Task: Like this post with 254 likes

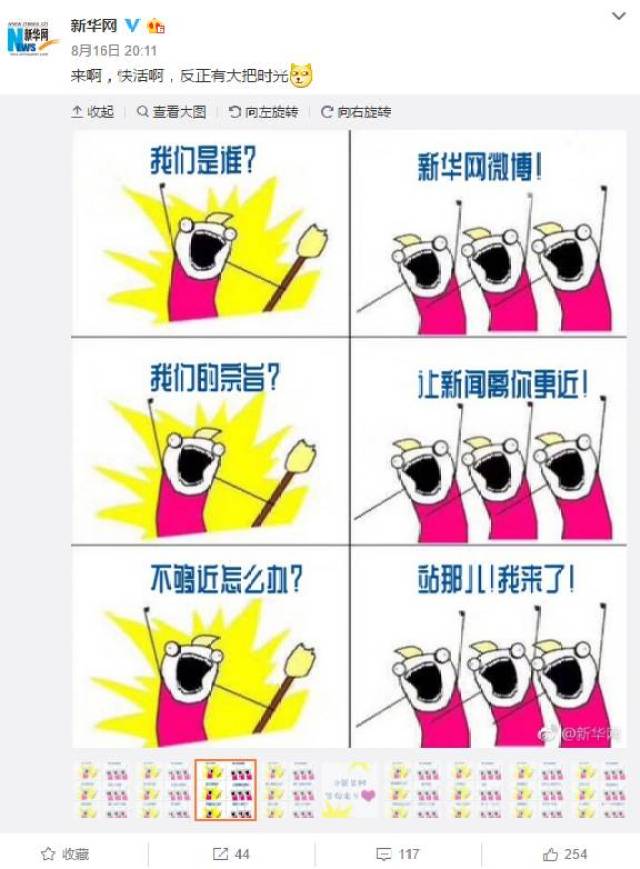Action: pyautogui.click(x=565, y=854)
